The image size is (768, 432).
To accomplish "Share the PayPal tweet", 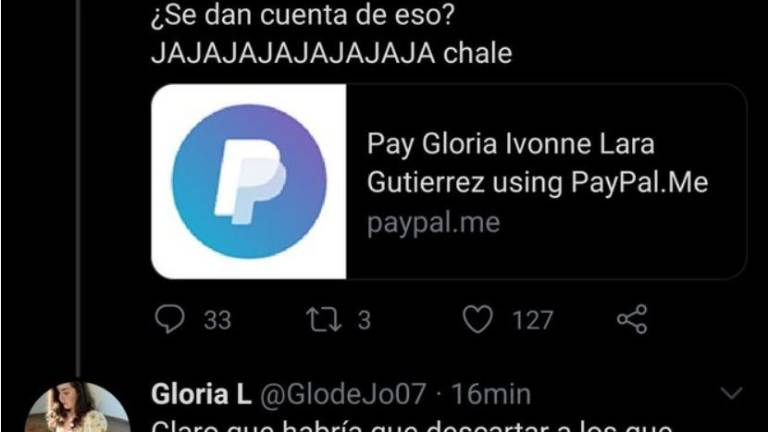I will [x=632, y=320].
